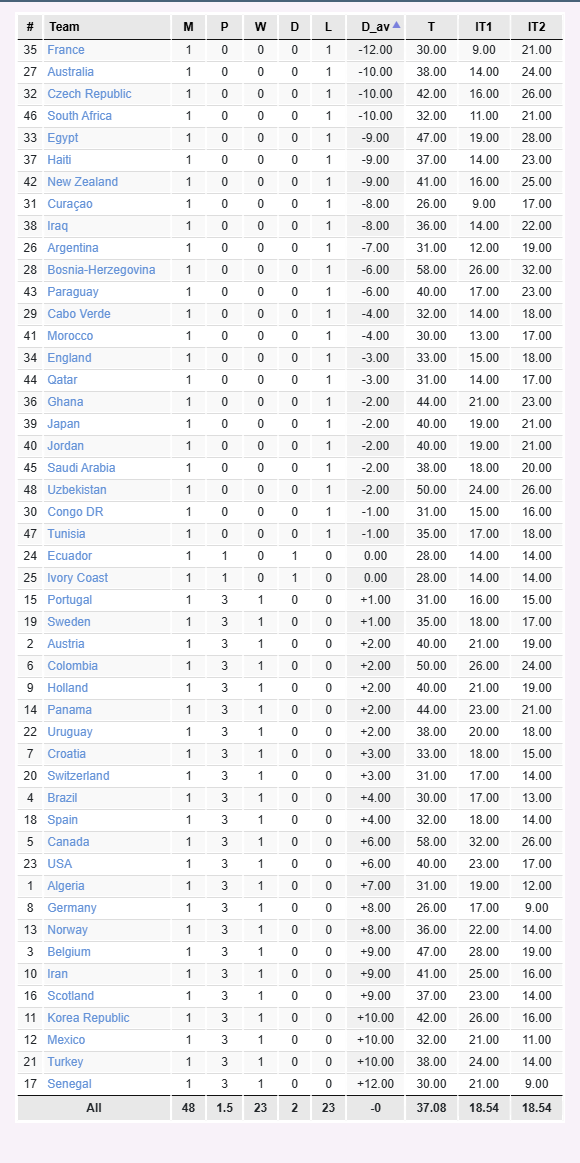Open the Bosnia-Herzegovina link

pyautogui.click(x=102, y=270)
